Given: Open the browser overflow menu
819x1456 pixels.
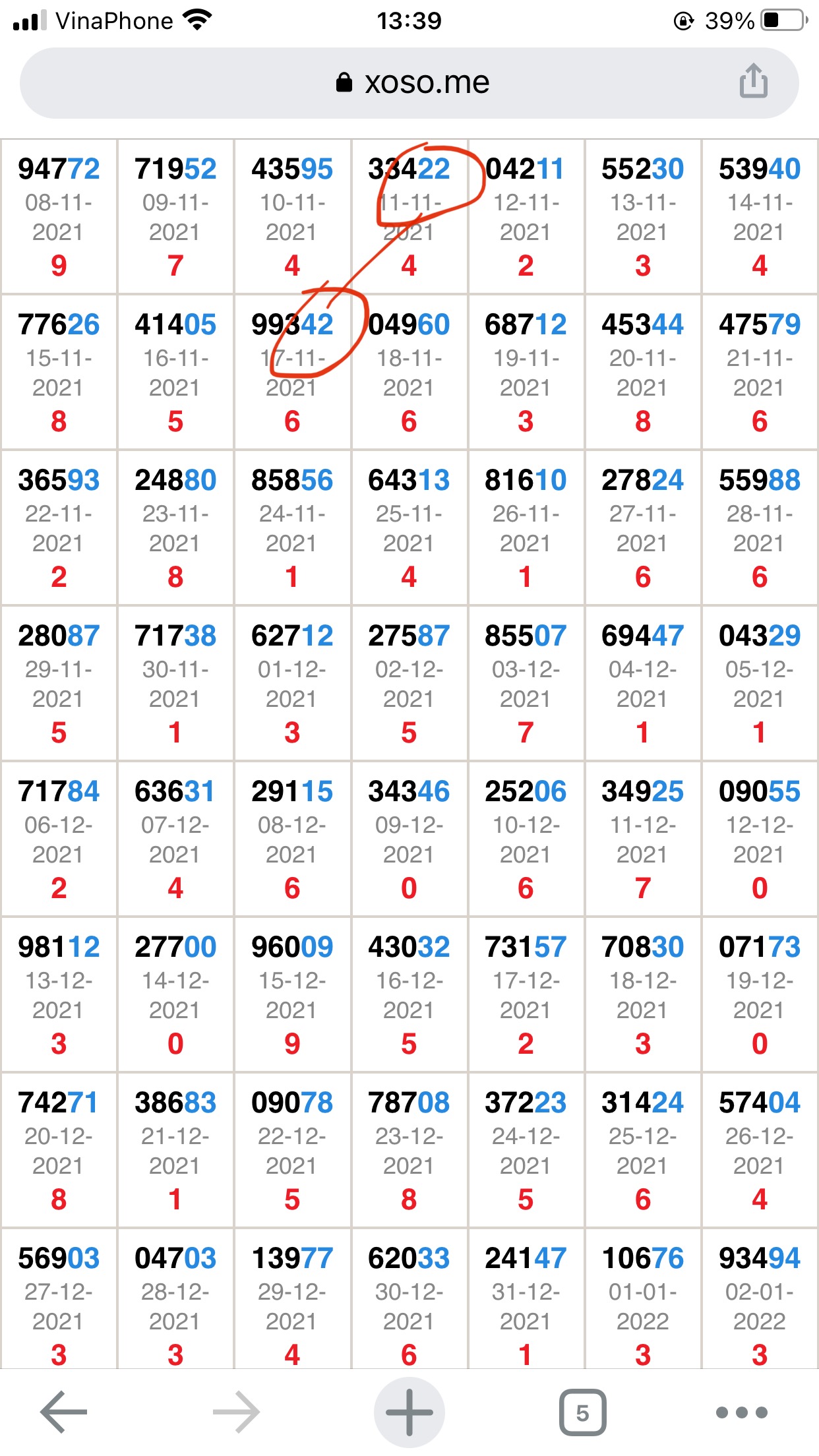Looking at the screenshot, I should coord(742,1412).
